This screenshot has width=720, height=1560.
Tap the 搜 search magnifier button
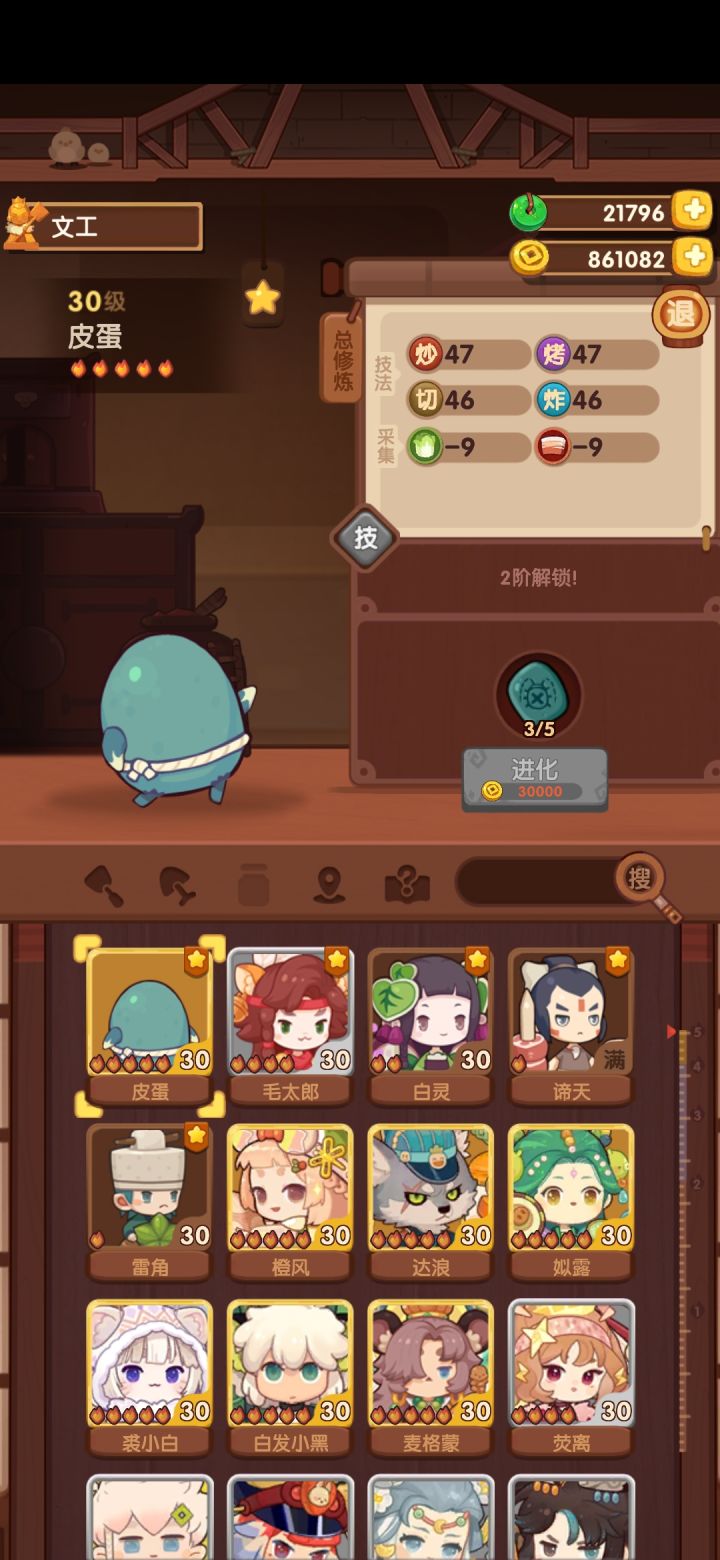click(x=639, y=879)
